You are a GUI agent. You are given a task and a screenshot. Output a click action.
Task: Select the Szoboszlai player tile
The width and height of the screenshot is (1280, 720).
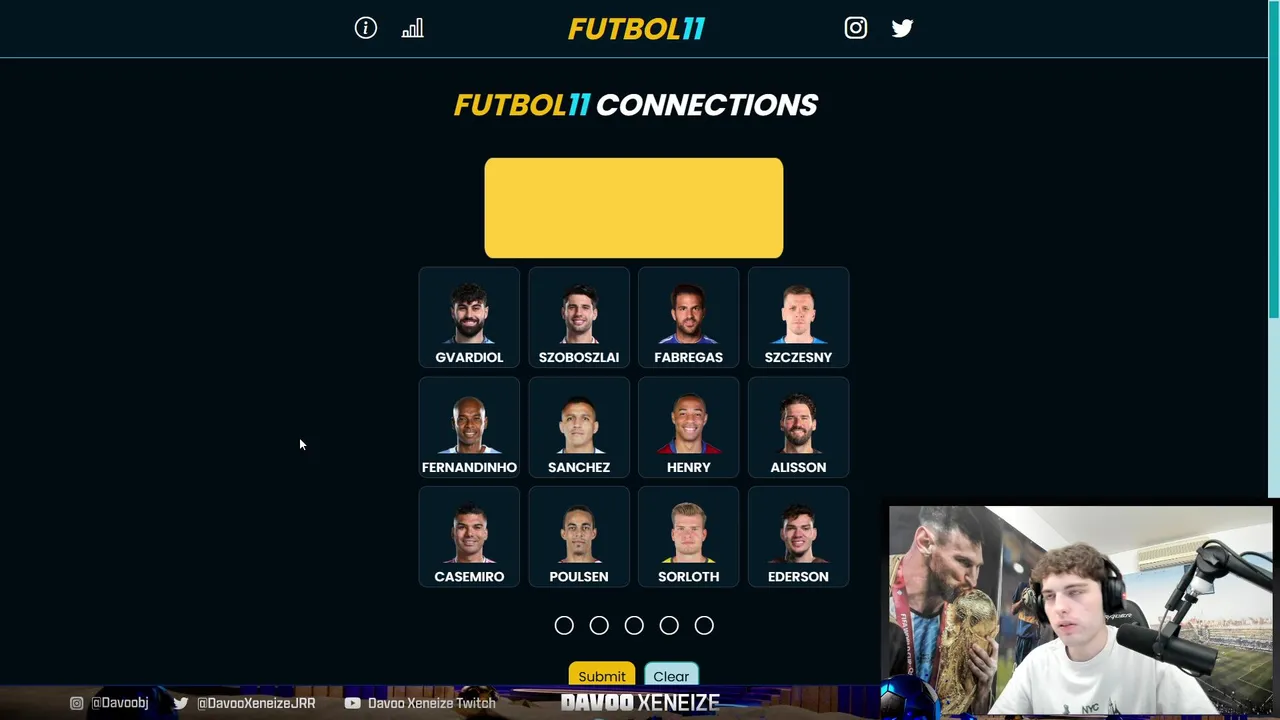579,318
